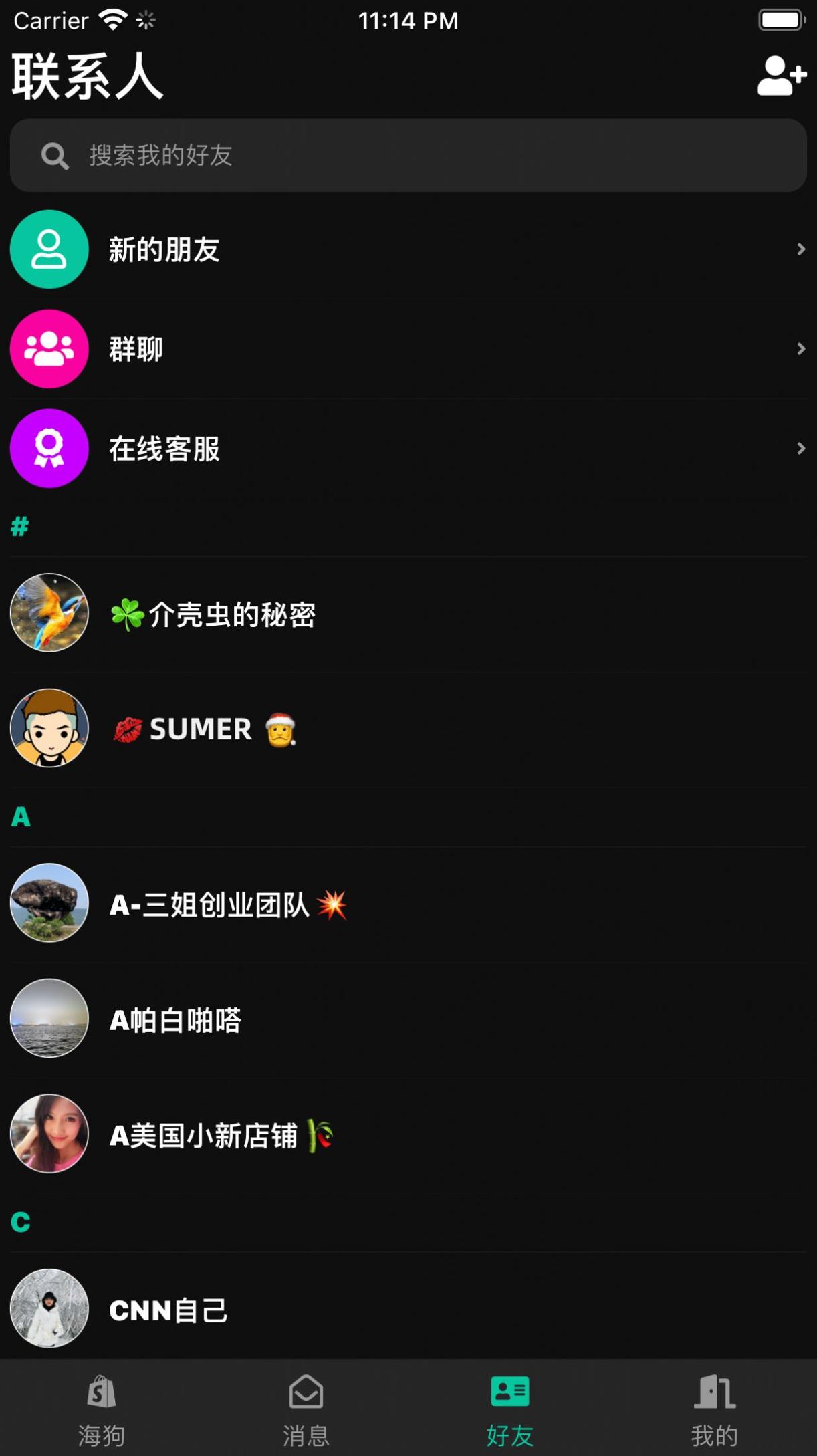
Task: Open 新的朋友 via its green person icon
Action: pyautogui.click(x=49, y=249)
